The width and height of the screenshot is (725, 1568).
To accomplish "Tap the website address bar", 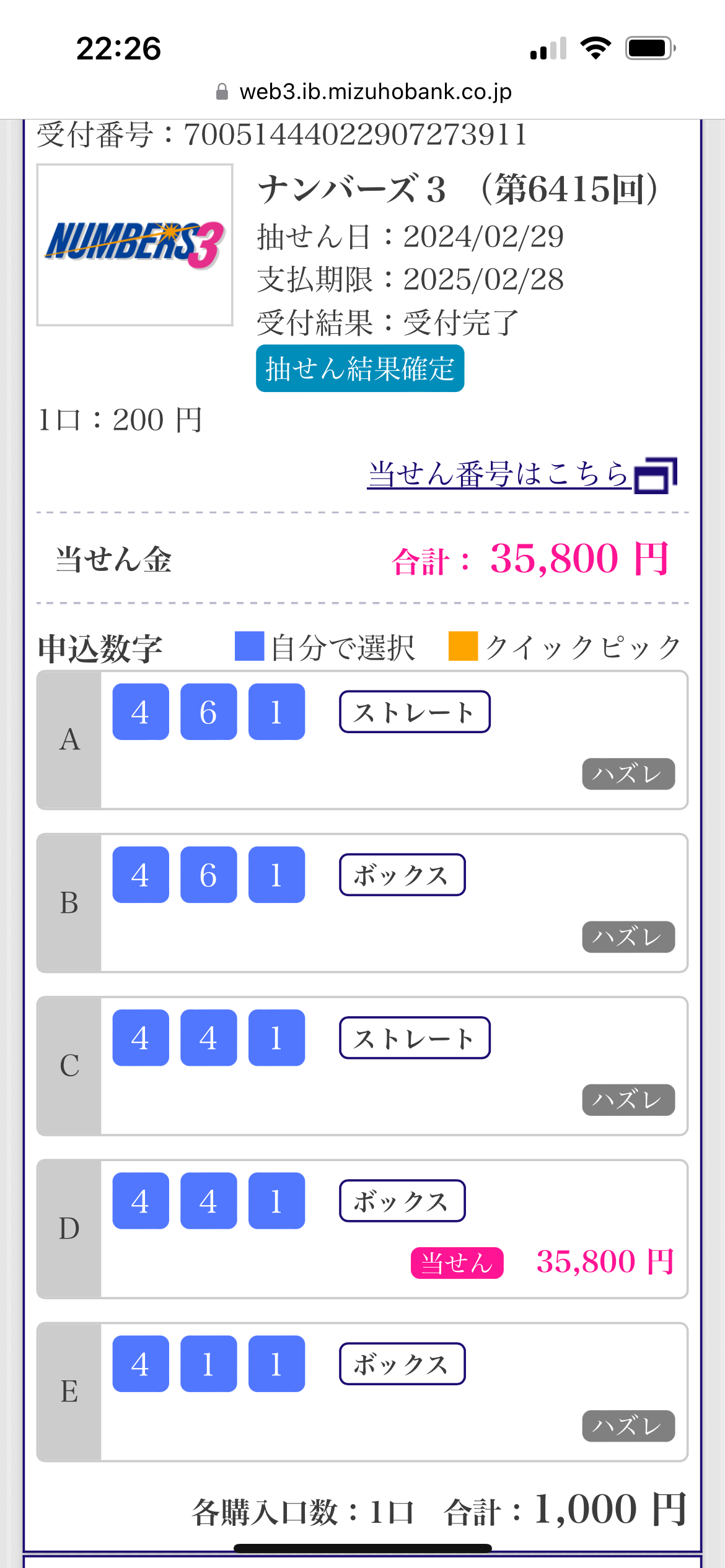I will 363,92.
